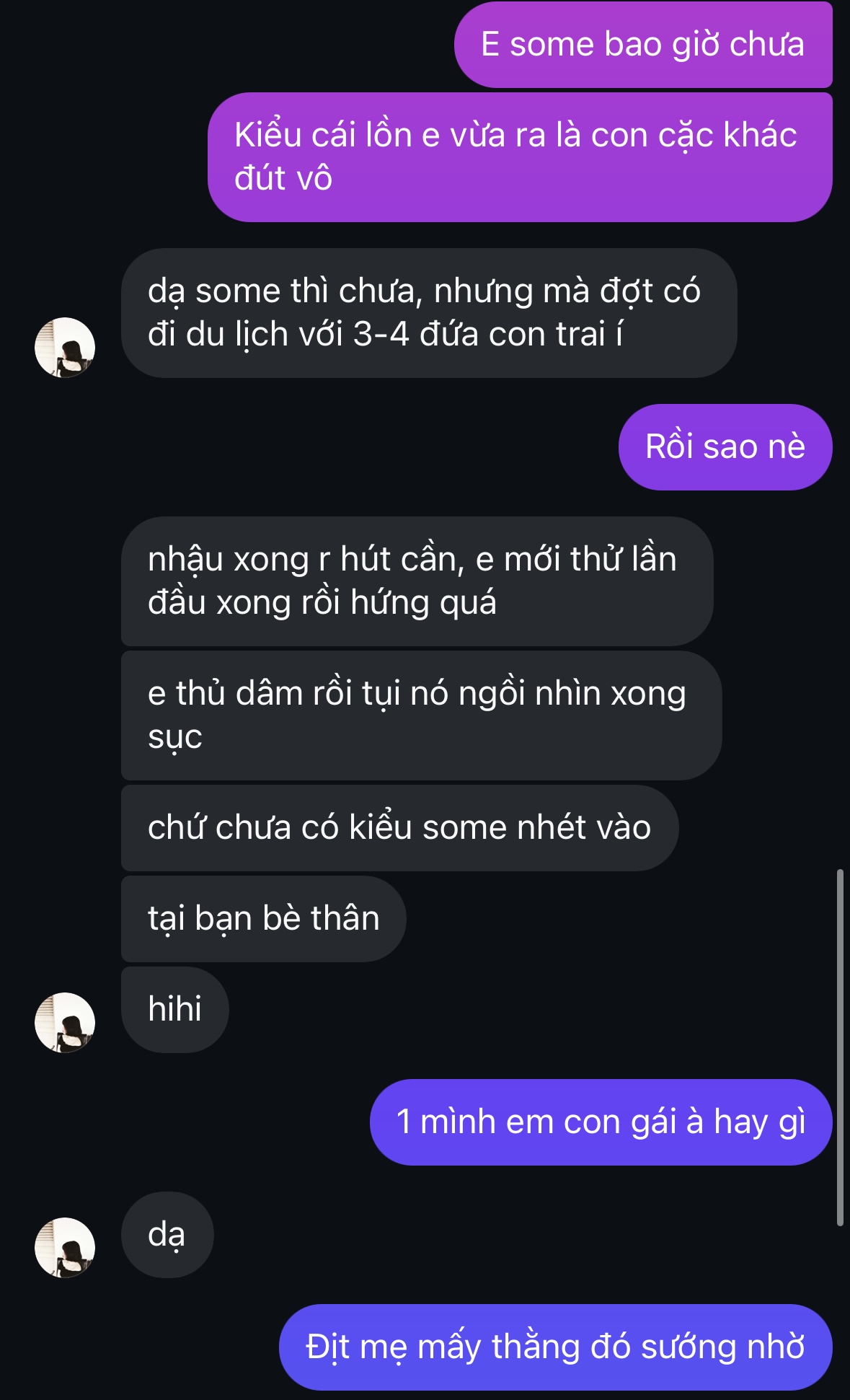Tap the profile picture next to "dạ" reply
This screenshot has height=1400, width=850.
click(x=65, y=1247)
